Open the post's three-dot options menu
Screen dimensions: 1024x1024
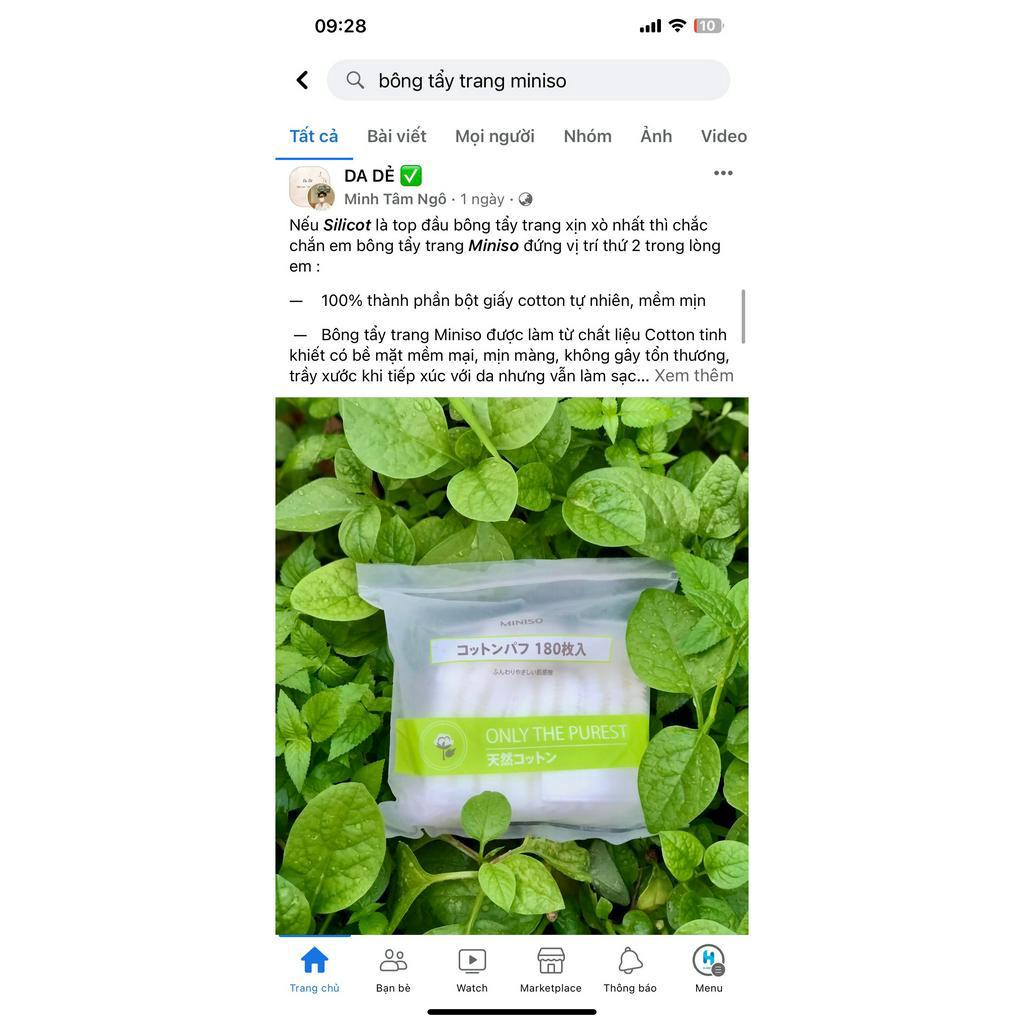(x=723, y=173)
